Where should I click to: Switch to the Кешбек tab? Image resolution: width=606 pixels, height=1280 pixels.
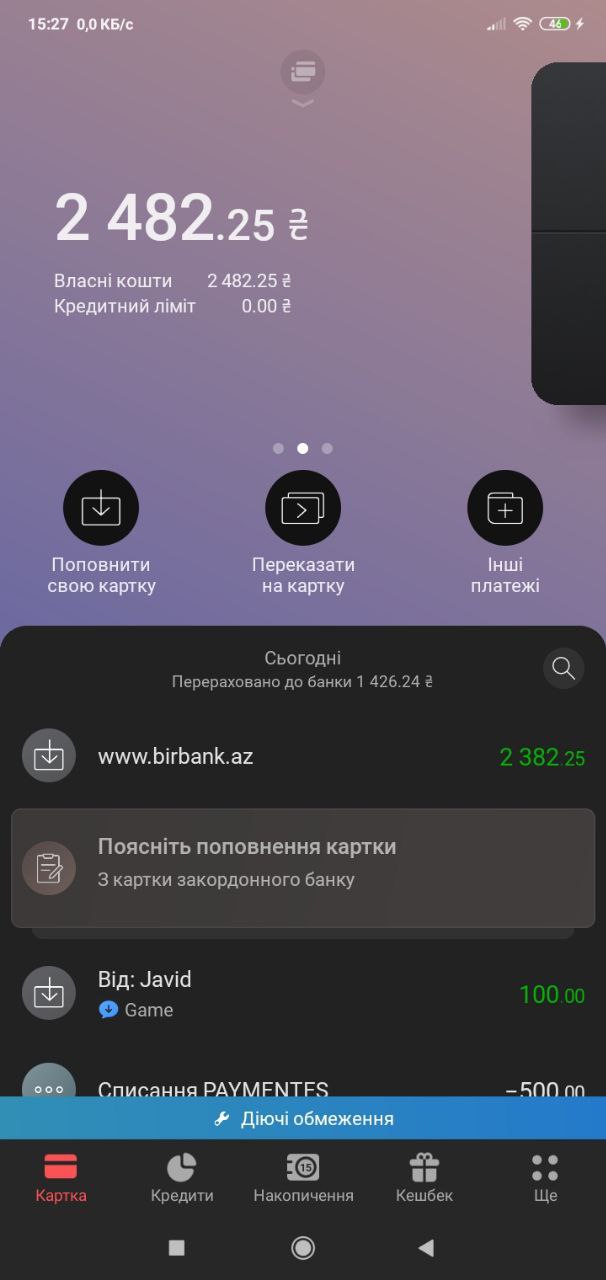(x=424, y=1178)
